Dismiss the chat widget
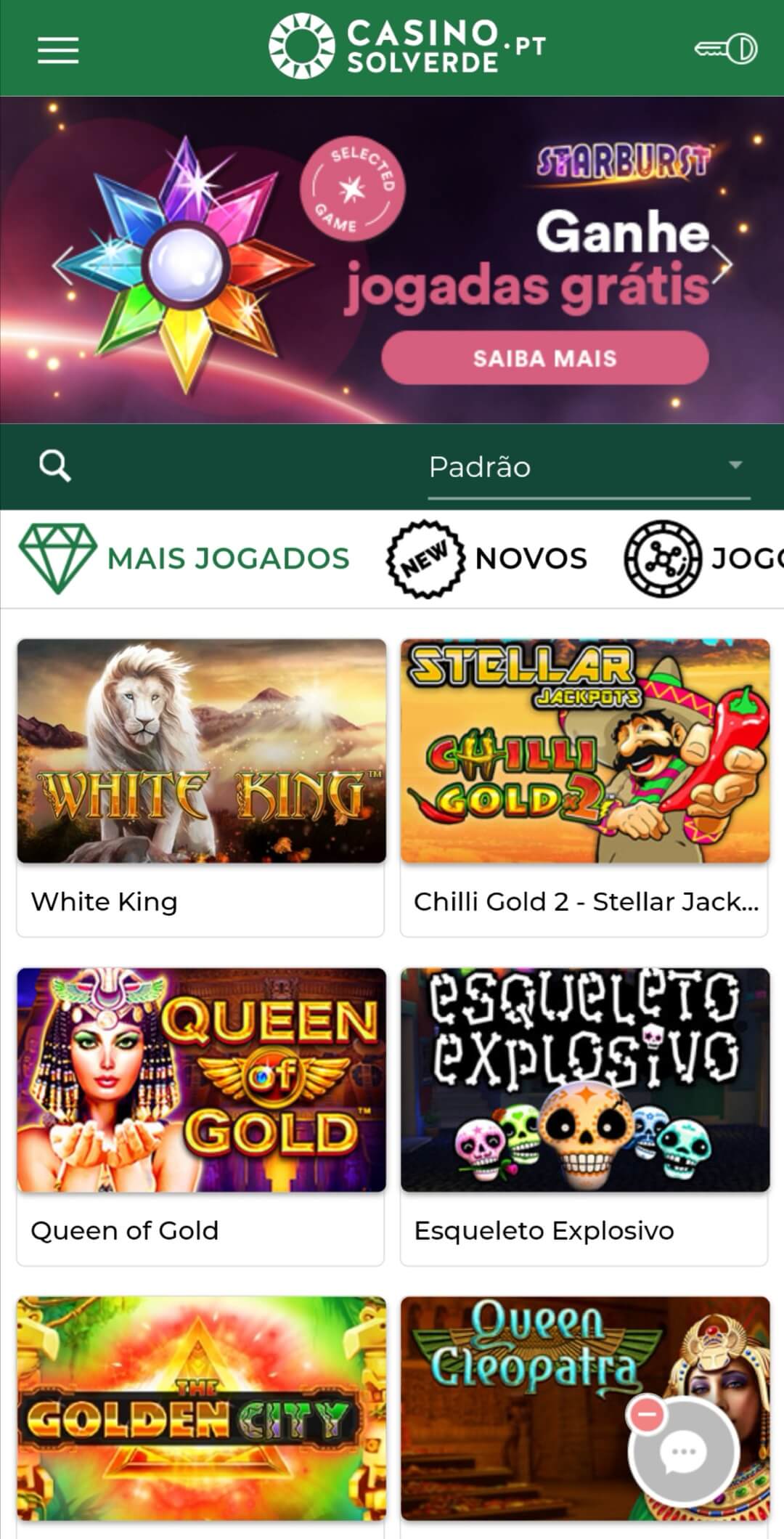 (x=646, y=1415)
